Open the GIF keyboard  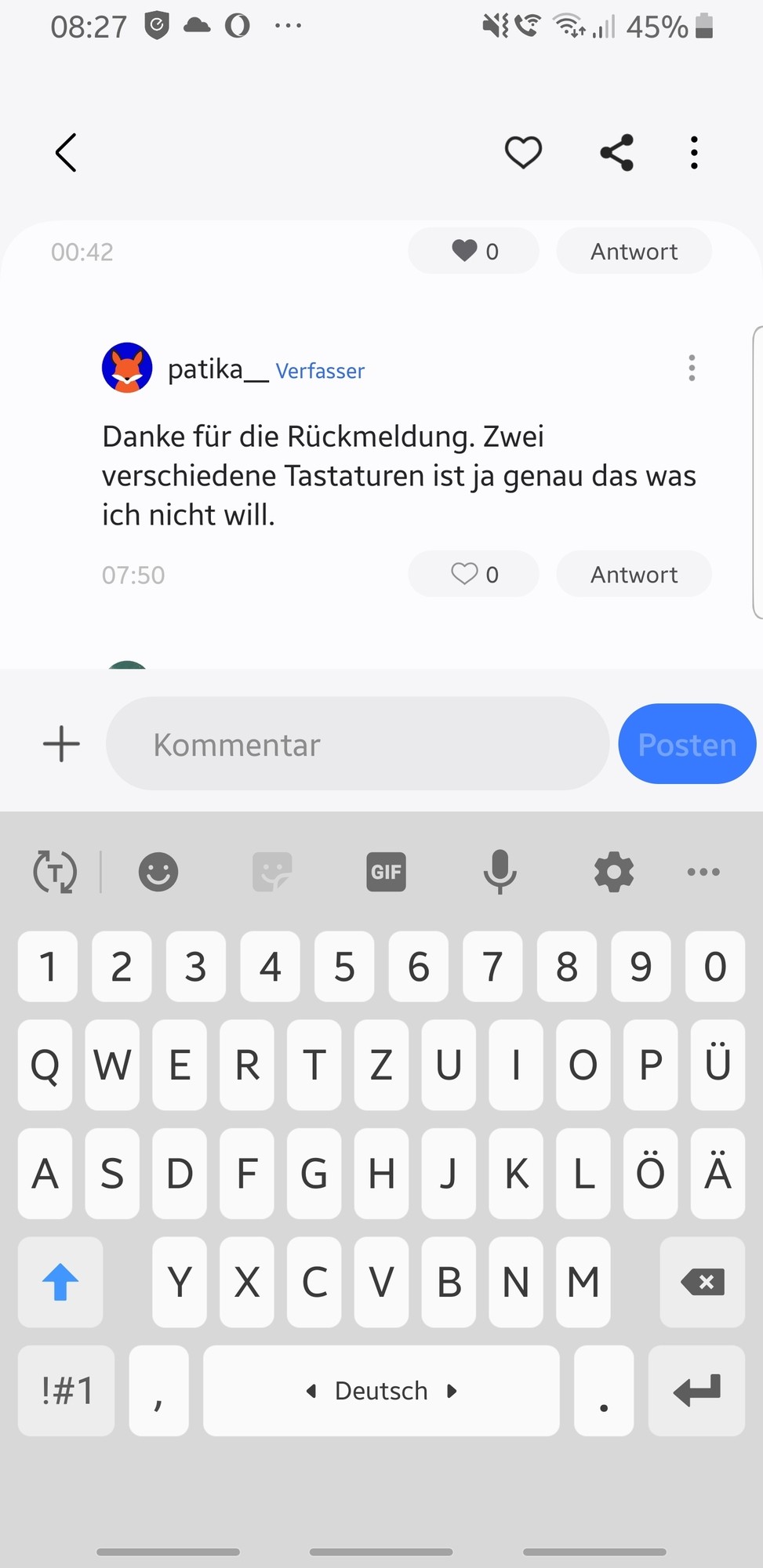coord(386,872)
